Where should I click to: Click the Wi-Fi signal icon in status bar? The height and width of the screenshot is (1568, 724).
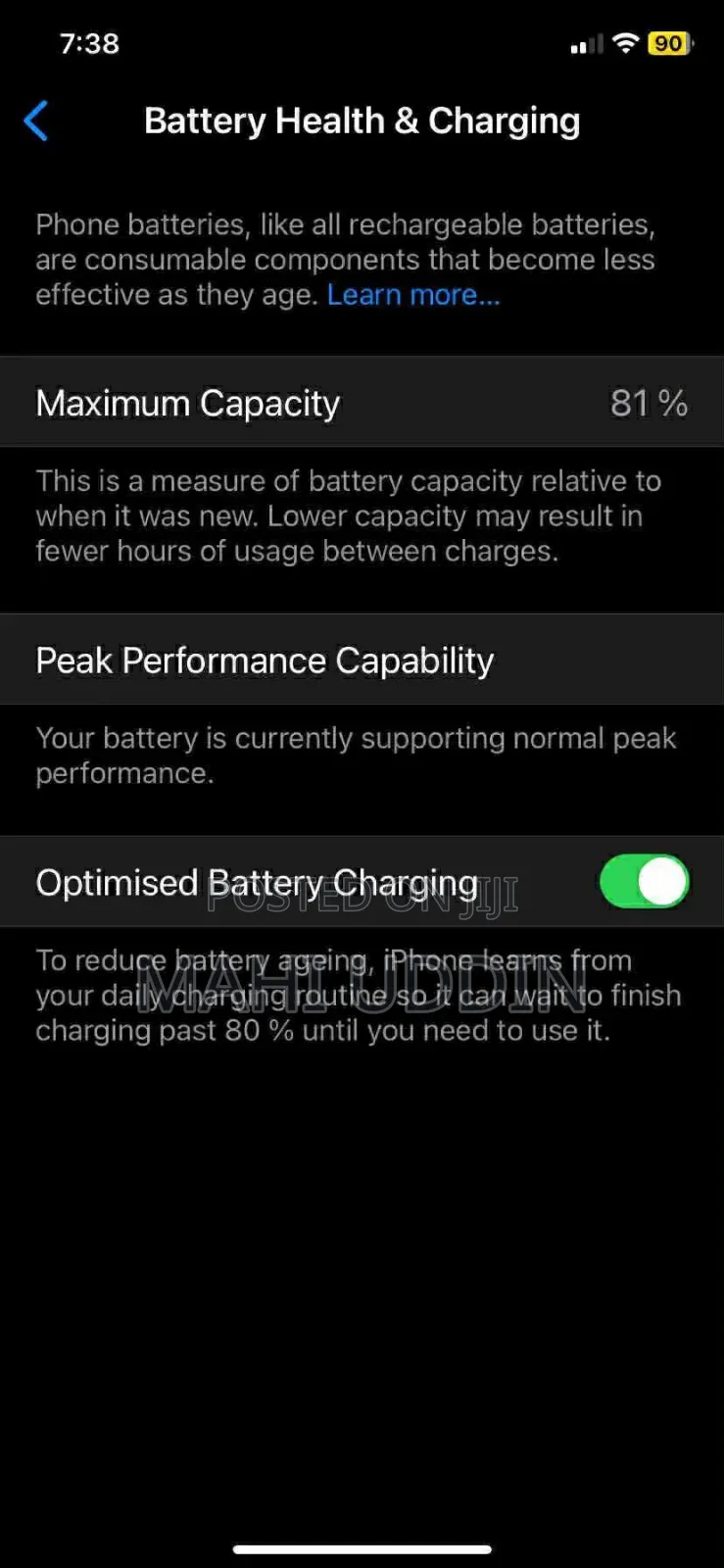[625, 43]
